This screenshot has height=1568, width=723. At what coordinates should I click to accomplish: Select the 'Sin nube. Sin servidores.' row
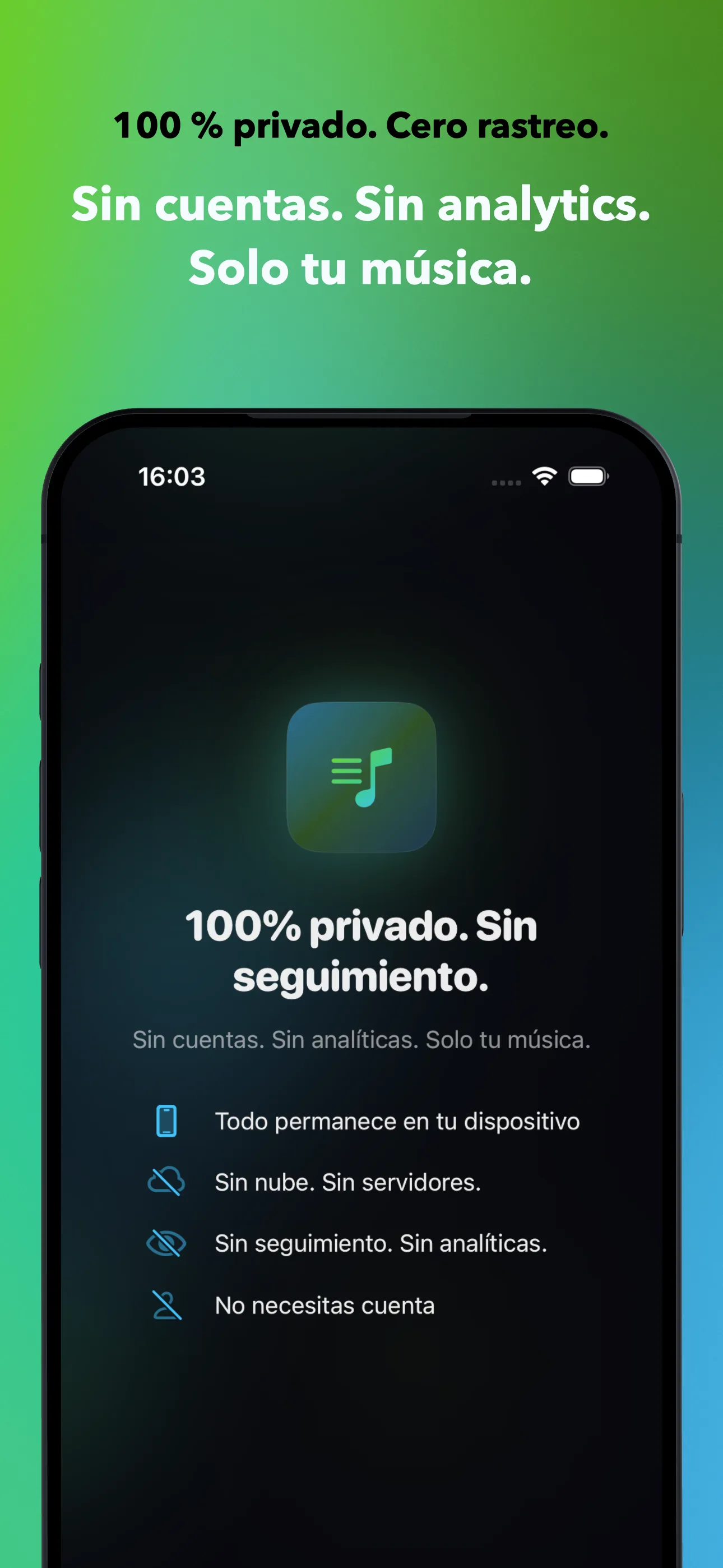(x=348, y=1182)
